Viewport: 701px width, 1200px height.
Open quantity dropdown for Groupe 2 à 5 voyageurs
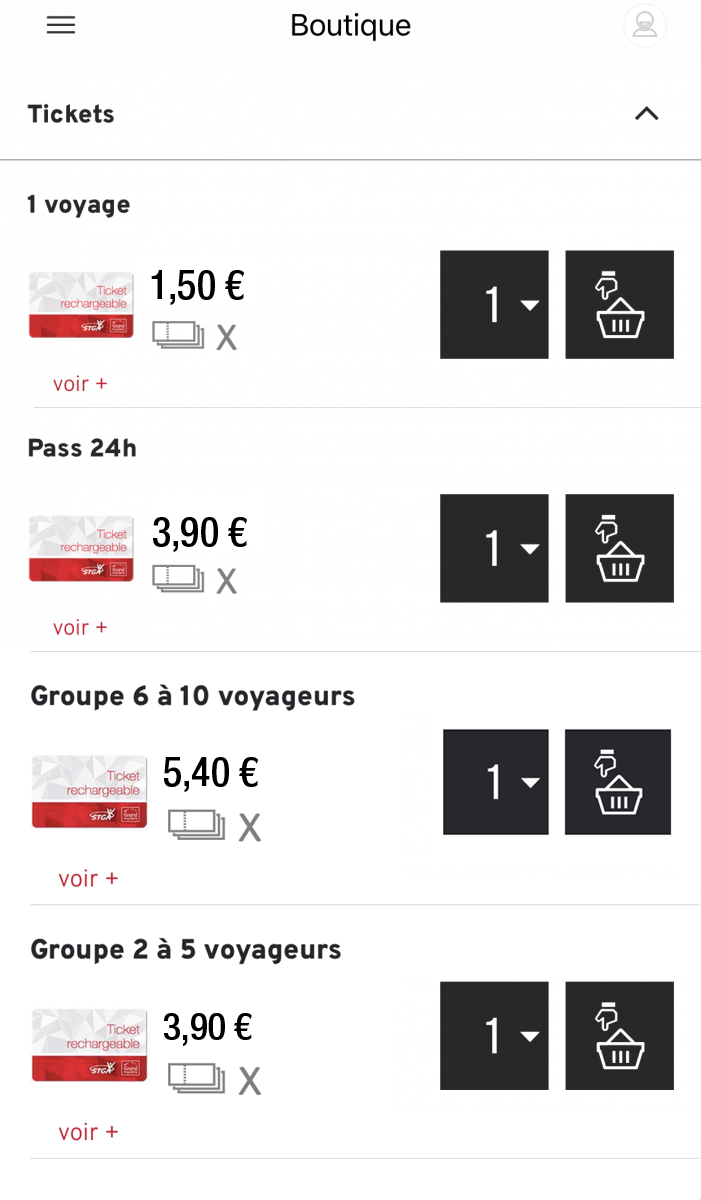click(494, 1036)
